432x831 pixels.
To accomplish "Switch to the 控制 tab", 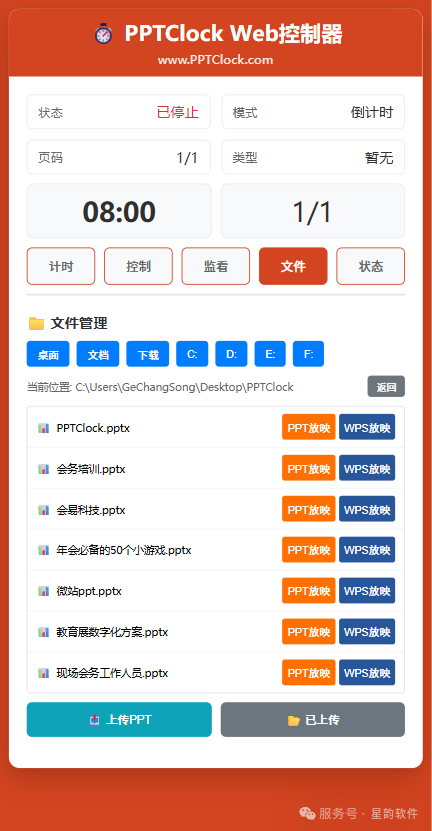I will coord(138,266).
